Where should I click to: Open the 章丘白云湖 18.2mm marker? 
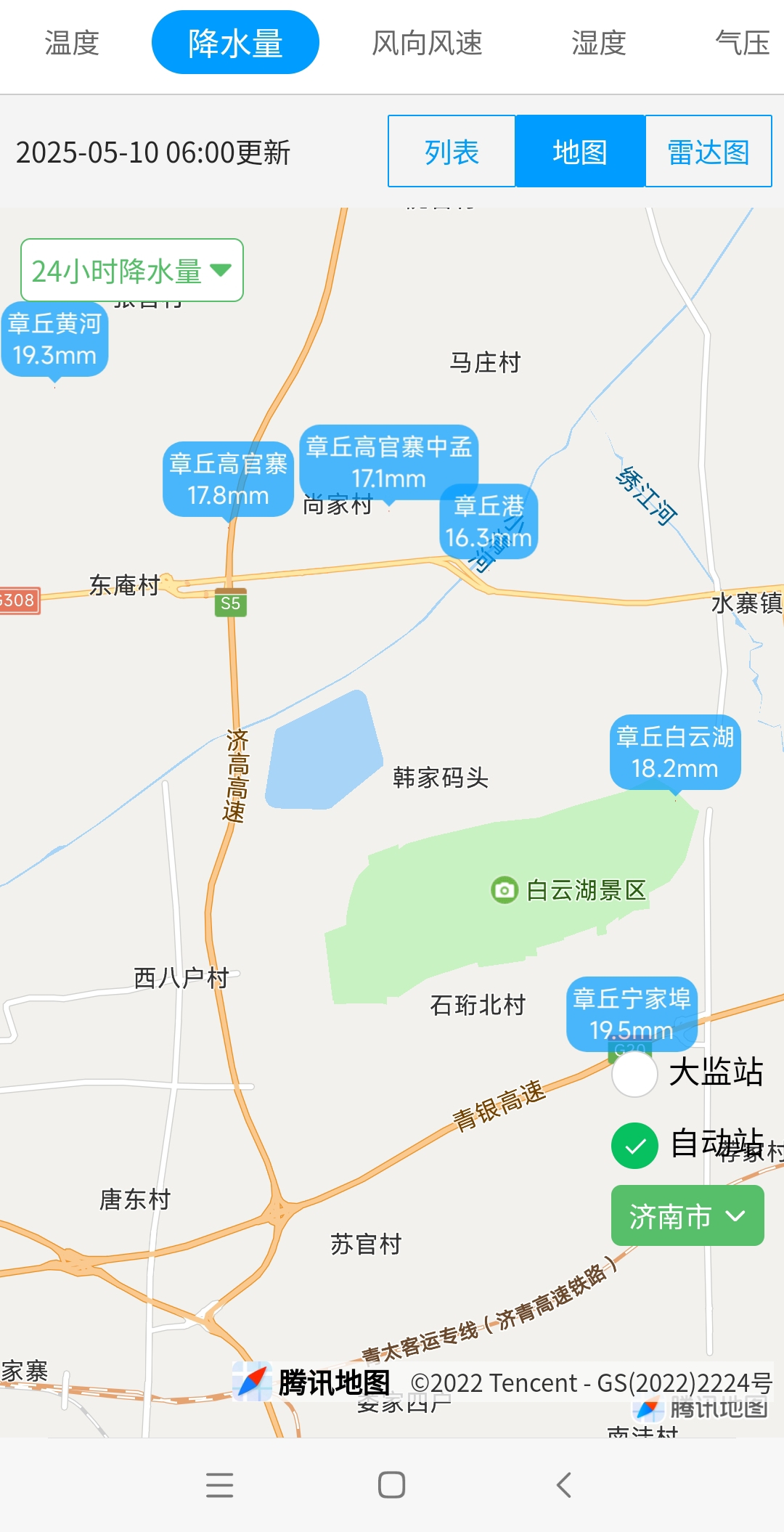tap(675, 752)
